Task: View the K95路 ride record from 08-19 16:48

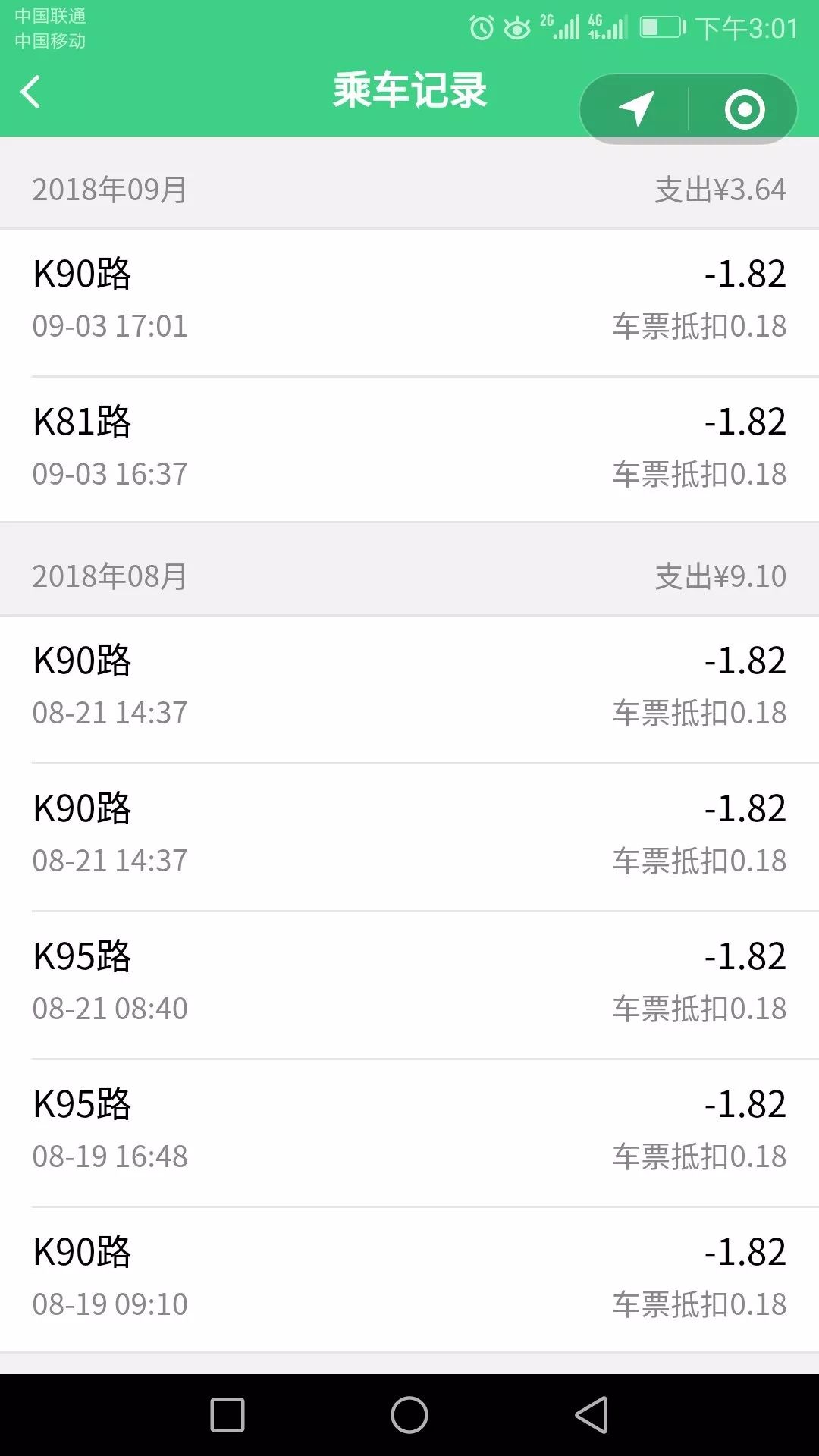Action: pos(409,1132)
